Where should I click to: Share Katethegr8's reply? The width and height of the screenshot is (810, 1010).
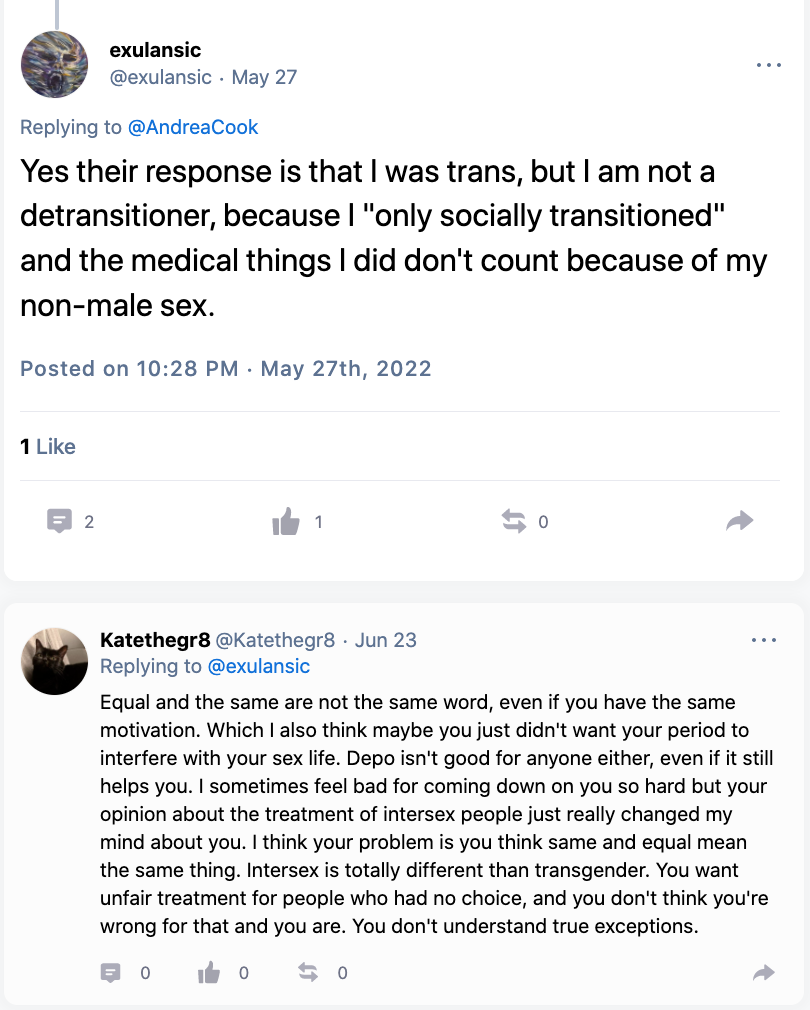pos(763,972)
